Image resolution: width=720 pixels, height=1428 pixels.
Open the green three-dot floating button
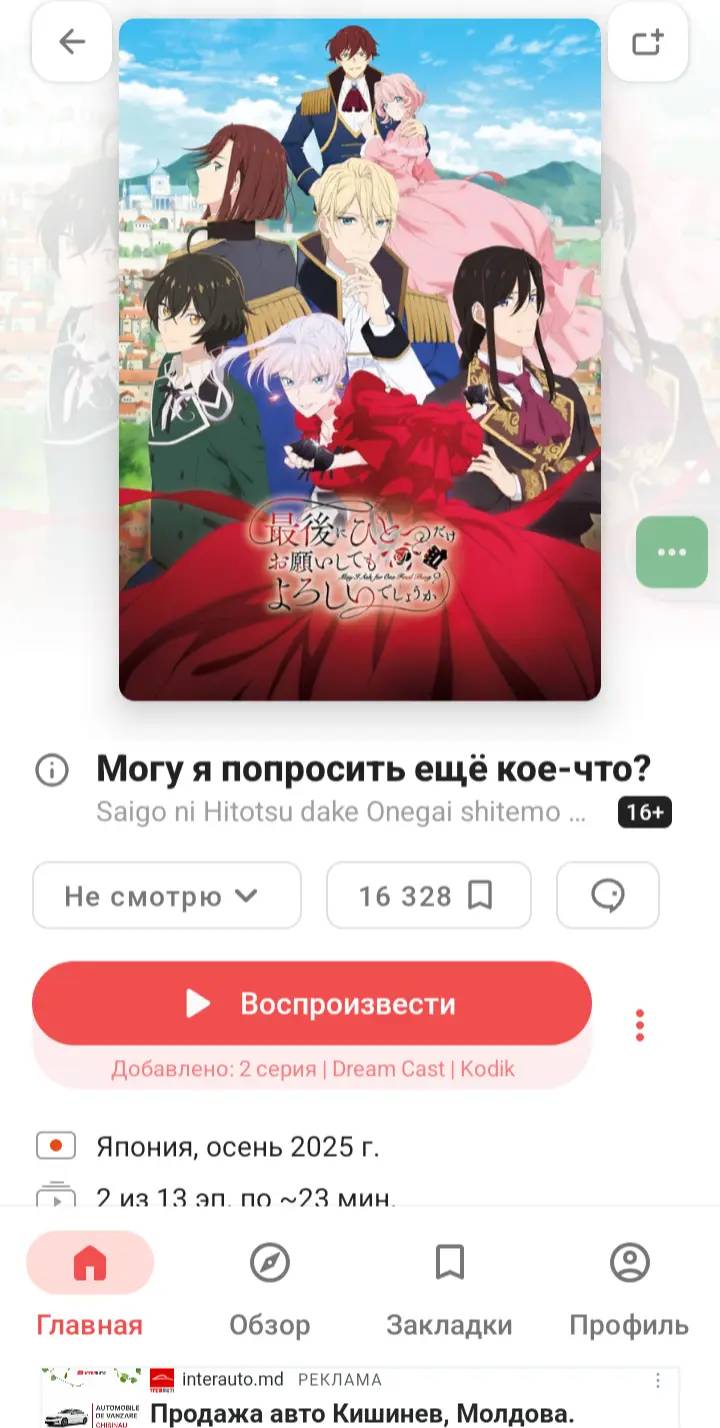(672, 552)
